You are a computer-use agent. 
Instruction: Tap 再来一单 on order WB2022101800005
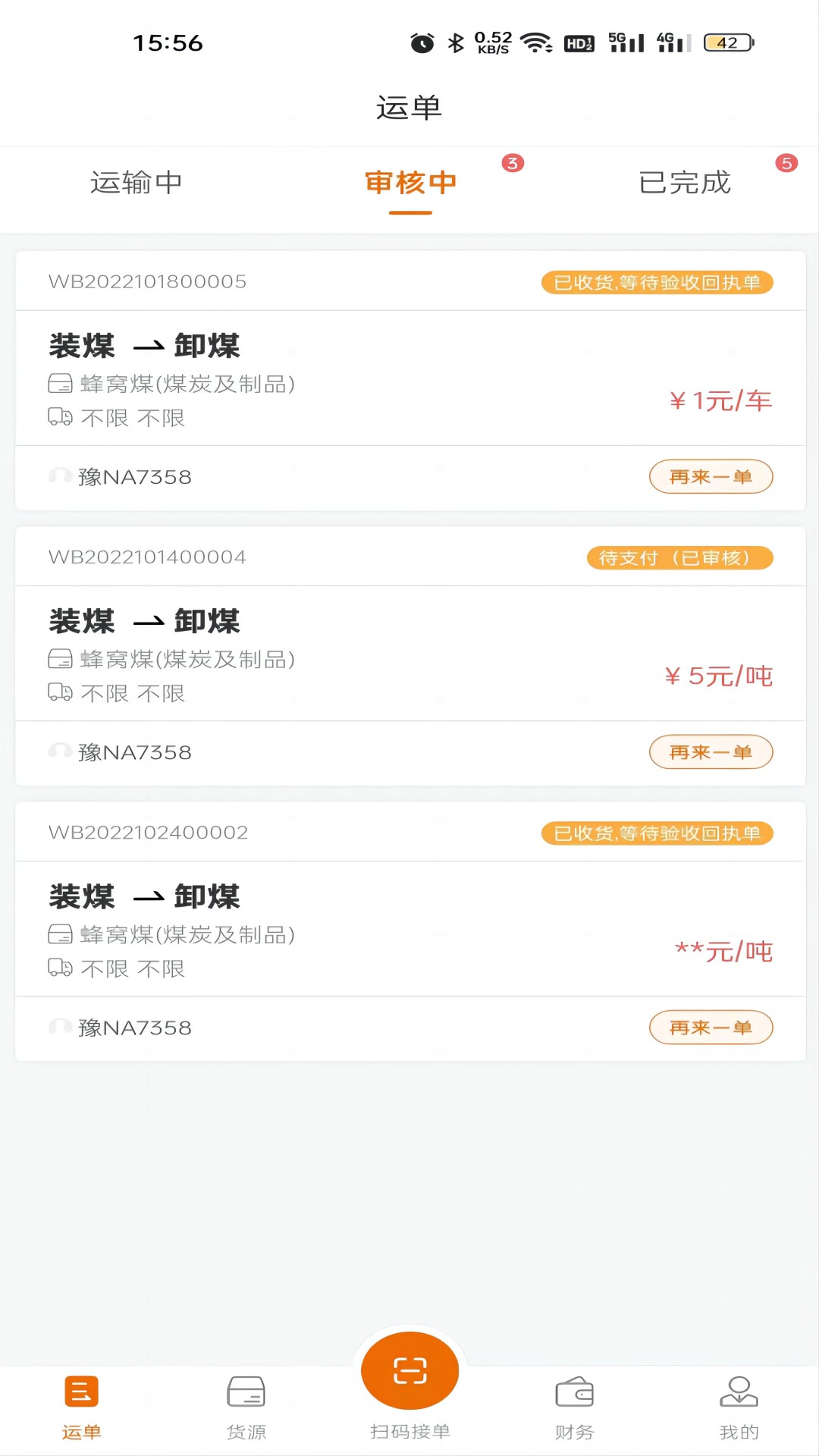click(x=711, y=477)
